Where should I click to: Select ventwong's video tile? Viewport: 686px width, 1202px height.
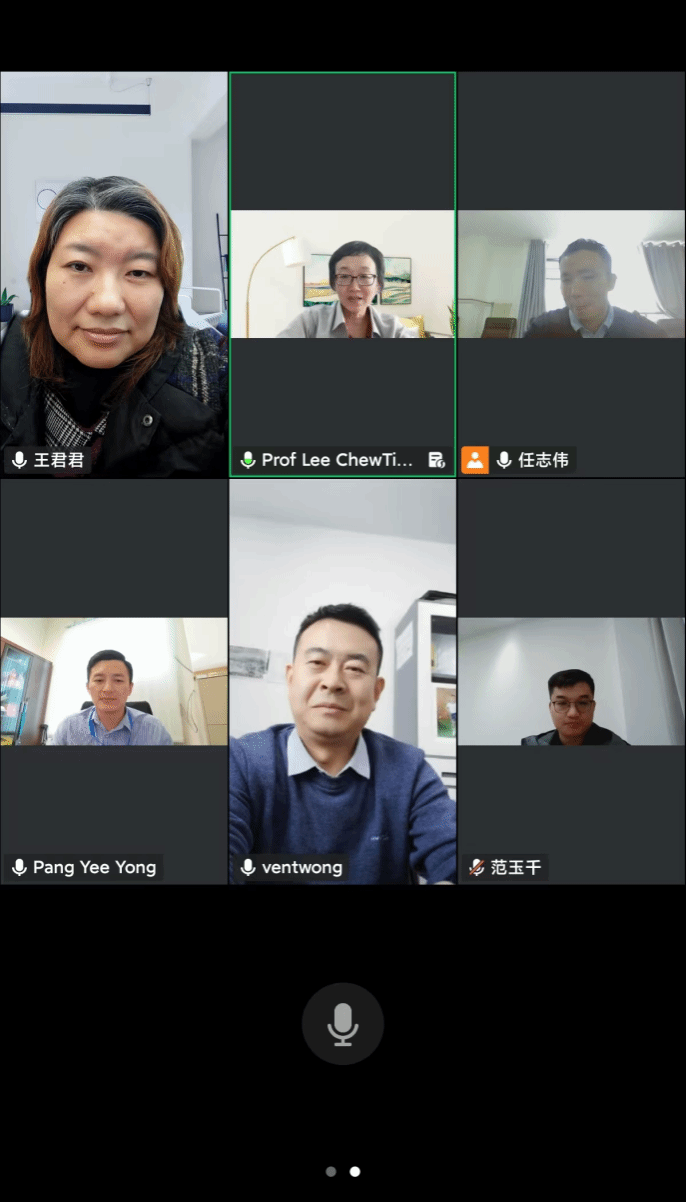(343, 681)
